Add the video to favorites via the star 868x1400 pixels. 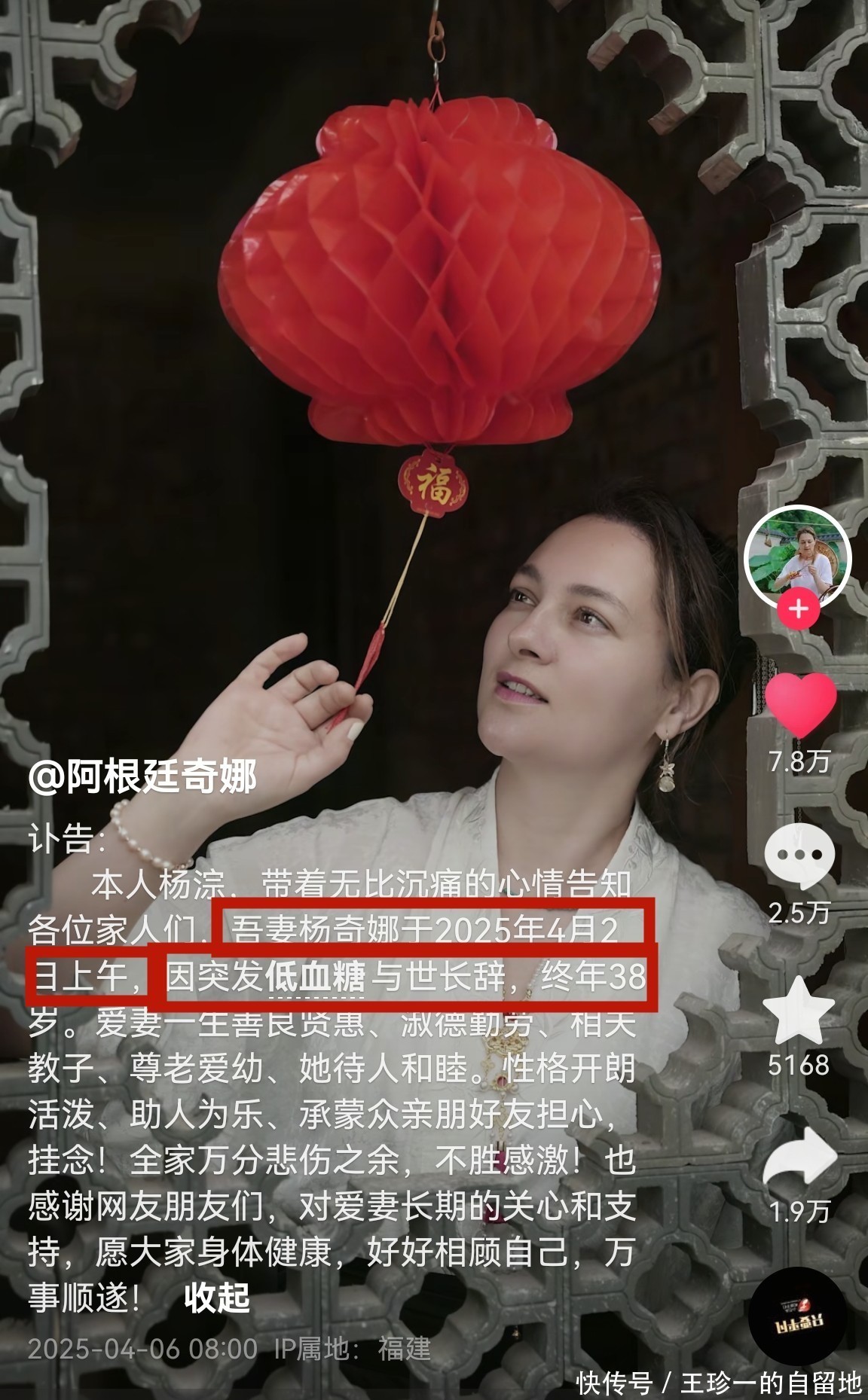click(799, 1008)
